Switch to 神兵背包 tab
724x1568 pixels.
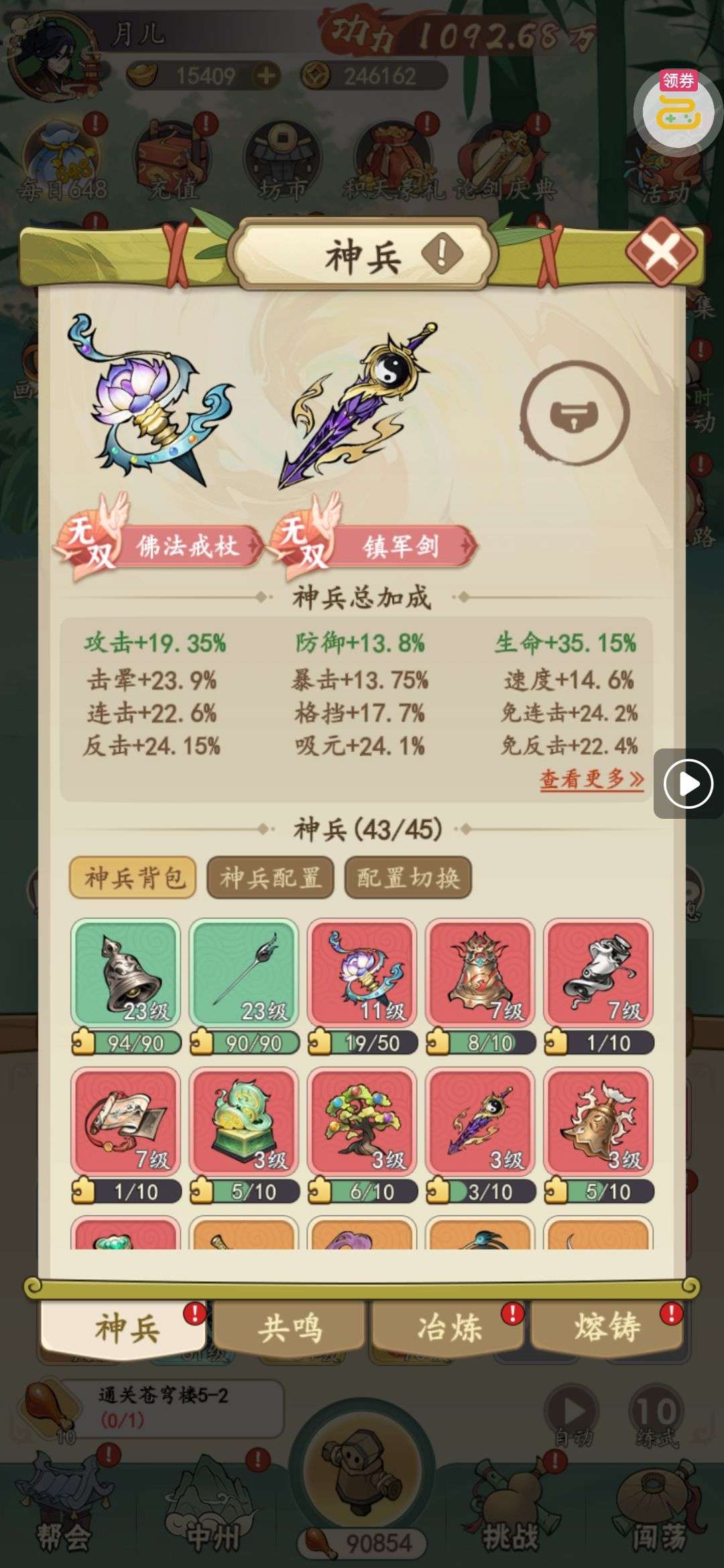click(133, 878)
